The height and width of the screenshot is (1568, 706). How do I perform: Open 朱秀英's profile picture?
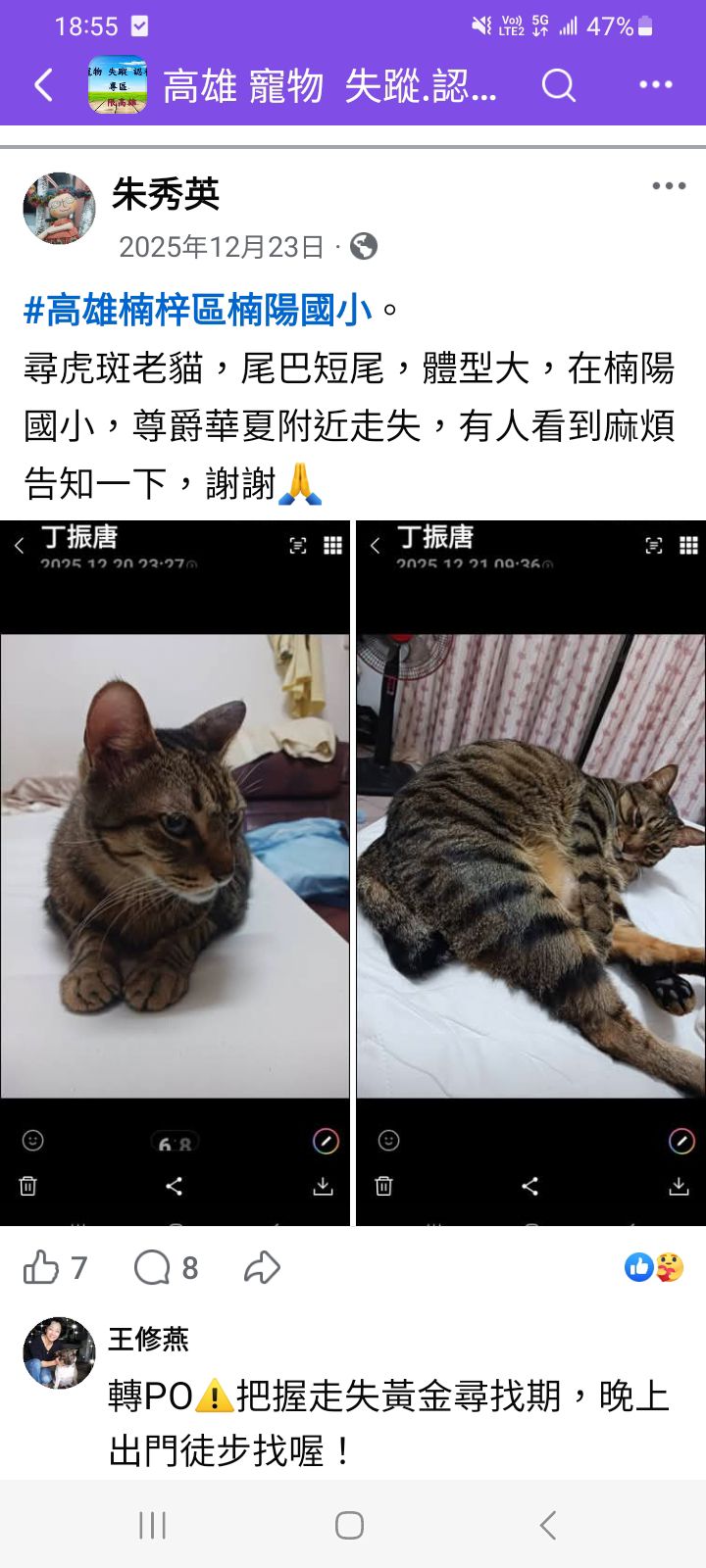59,209
